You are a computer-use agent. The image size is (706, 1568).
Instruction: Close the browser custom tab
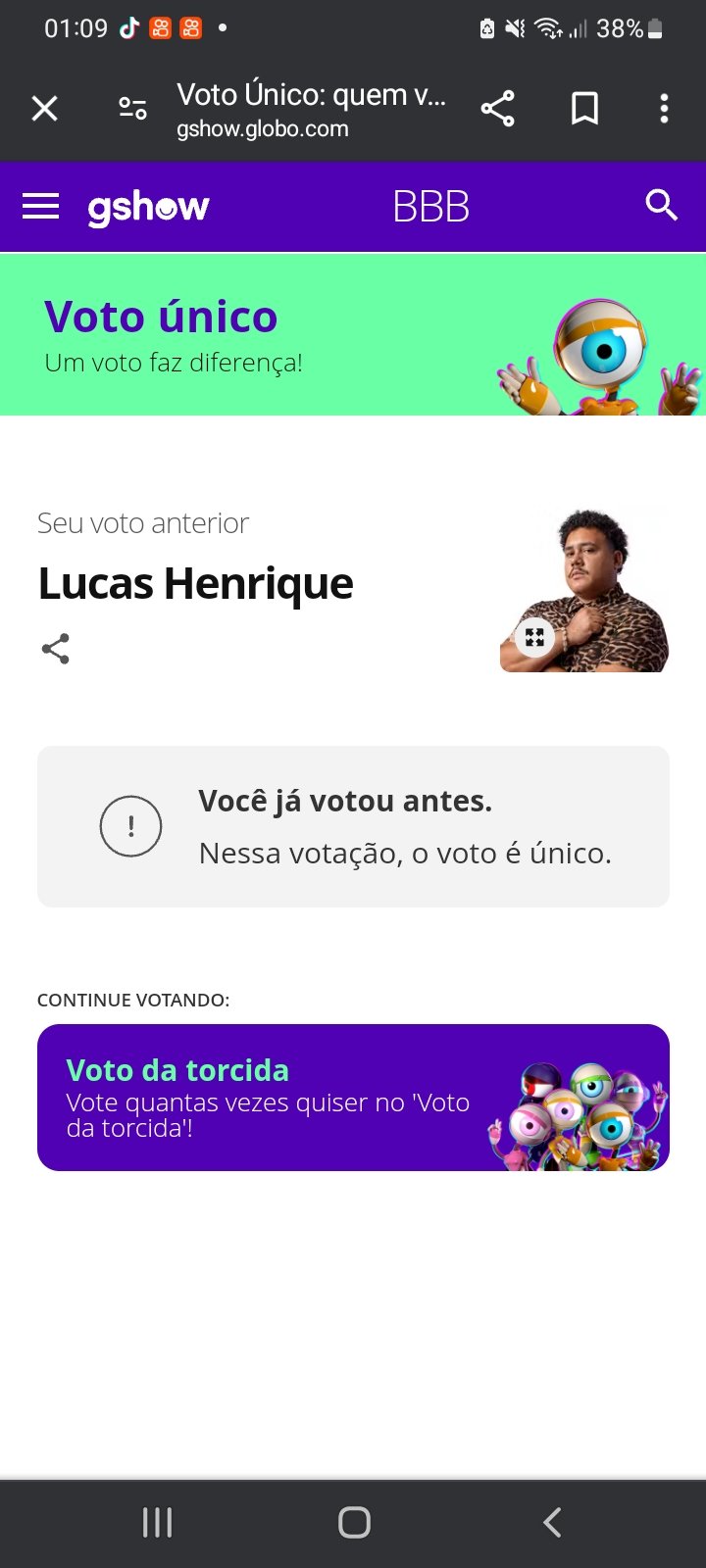45,109
